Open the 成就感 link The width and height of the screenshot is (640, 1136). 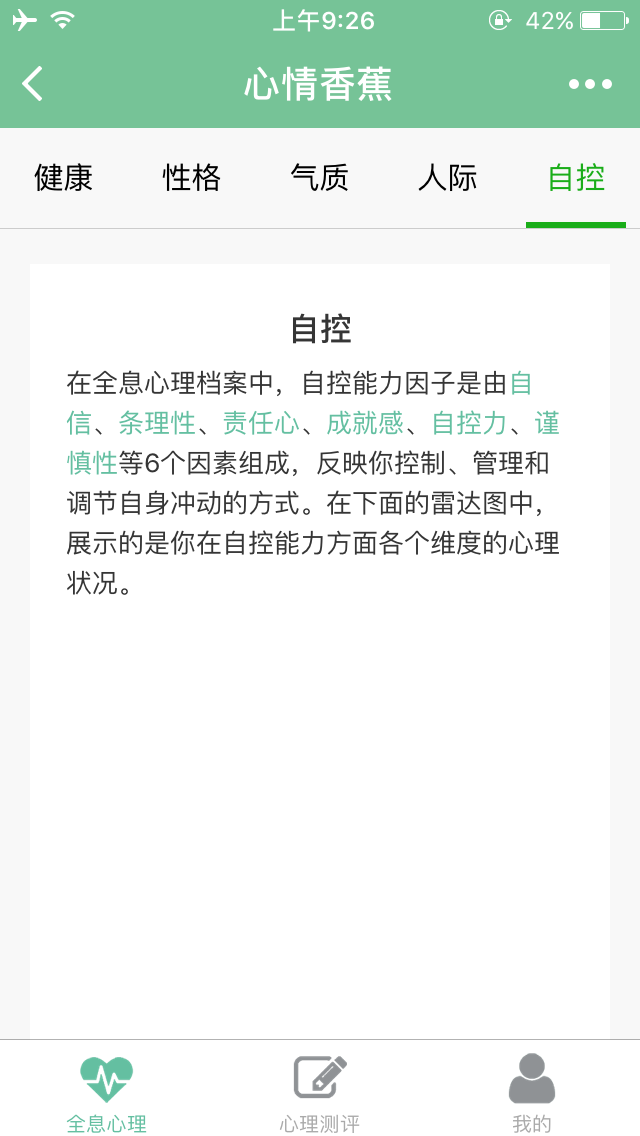[365, 423]
